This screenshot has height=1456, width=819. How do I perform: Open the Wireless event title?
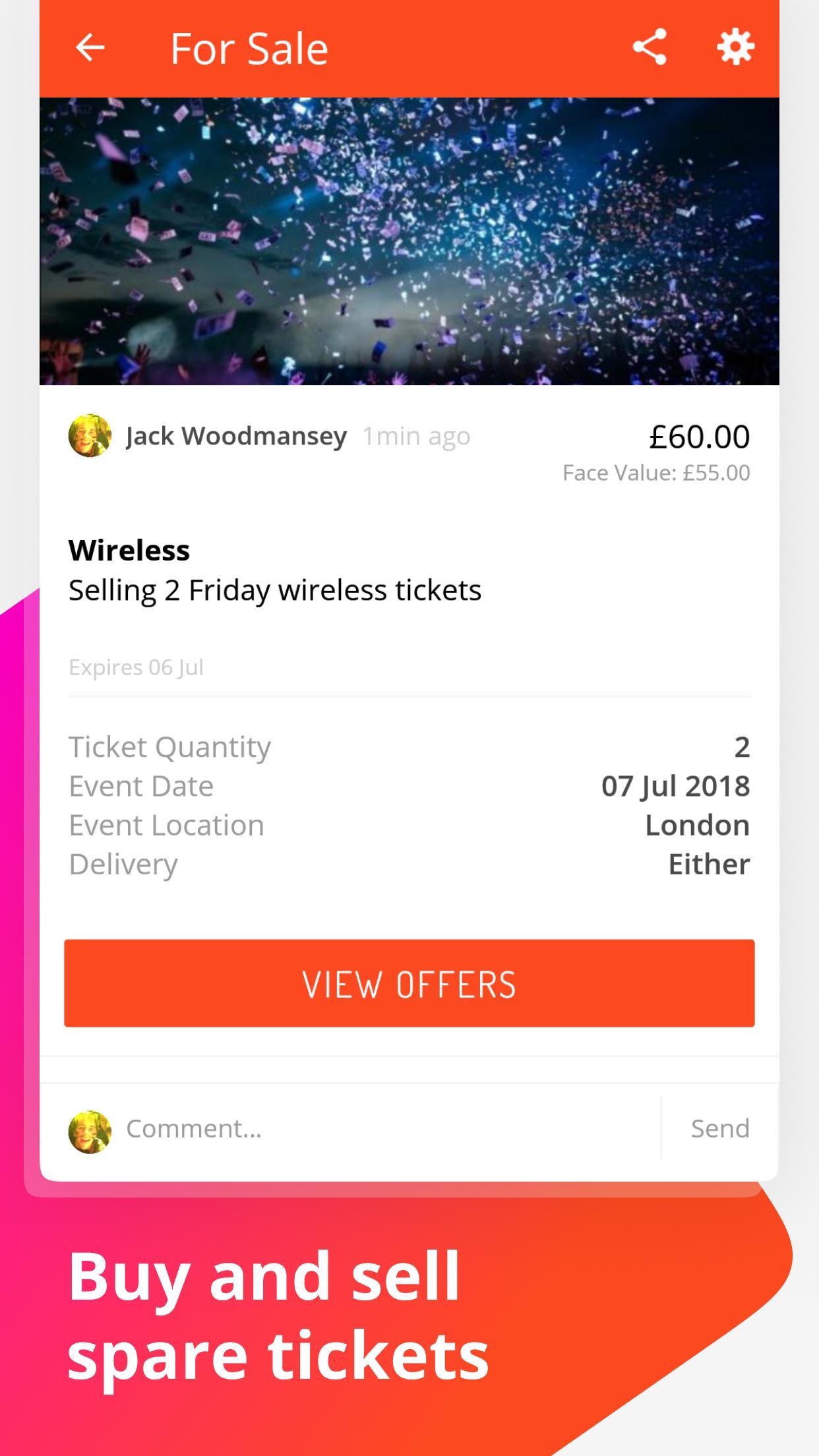tap(129, 550)
